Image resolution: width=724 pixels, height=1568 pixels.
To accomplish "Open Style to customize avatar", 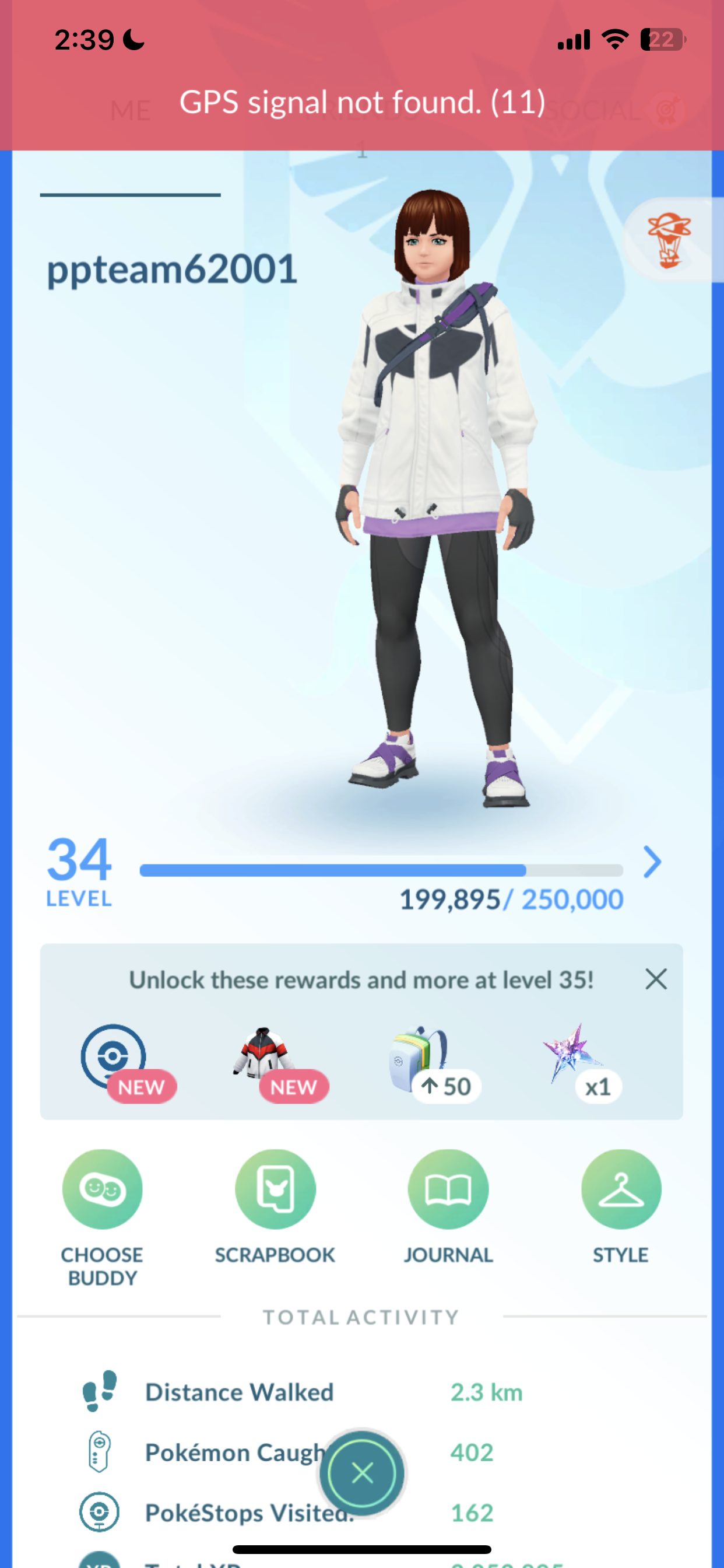I will pos(621,1189).
